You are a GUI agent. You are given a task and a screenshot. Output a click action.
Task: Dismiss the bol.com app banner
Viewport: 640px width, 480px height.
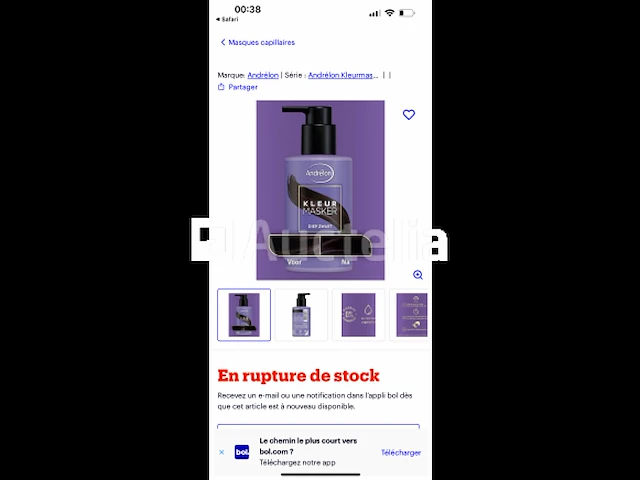pos(222,452)
